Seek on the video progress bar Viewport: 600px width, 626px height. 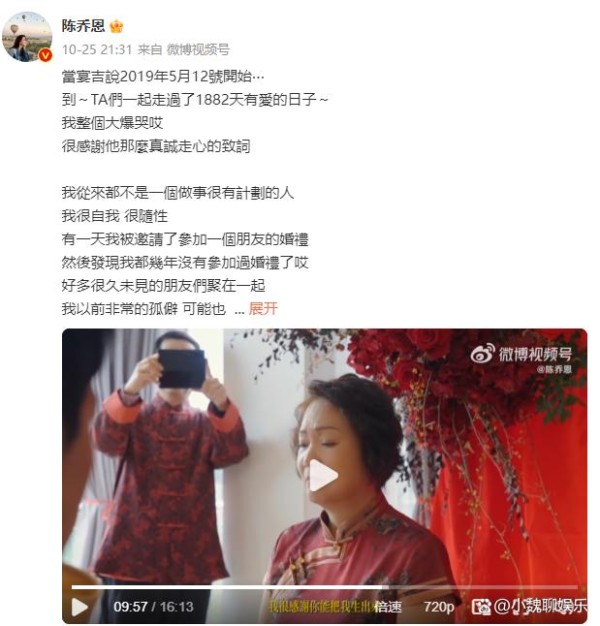coord(300,588)
